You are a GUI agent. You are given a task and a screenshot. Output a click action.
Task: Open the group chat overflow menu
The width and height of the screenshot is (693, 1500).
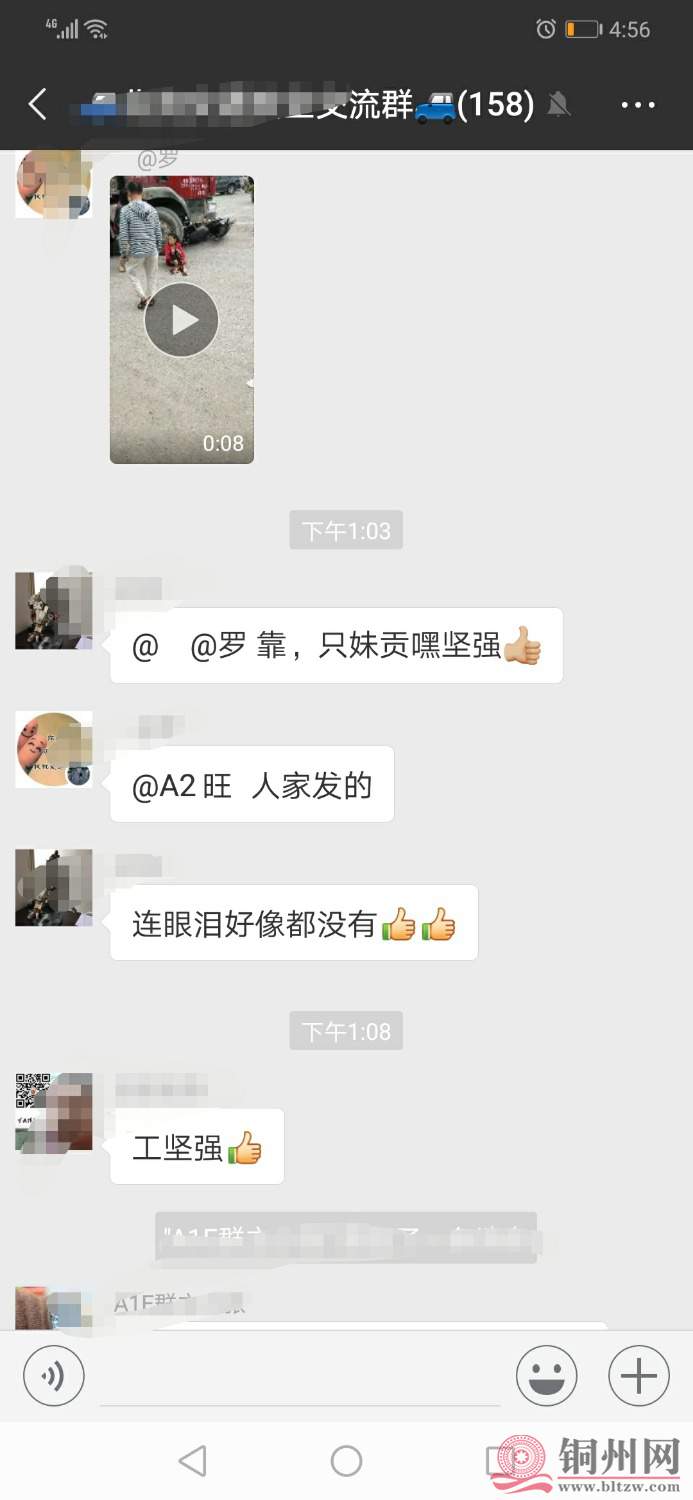(638, 104)
